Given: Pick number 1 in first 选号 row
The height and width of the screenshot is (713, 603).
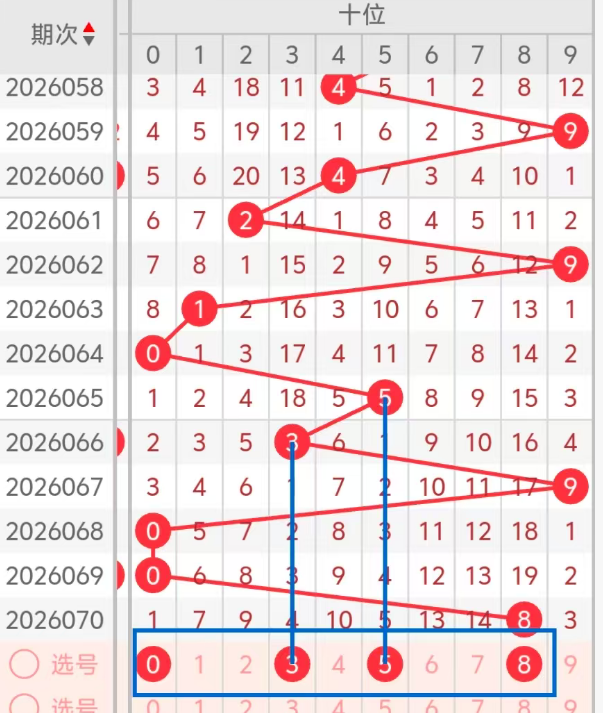Looking at the screenshot, I should (199, 664).
